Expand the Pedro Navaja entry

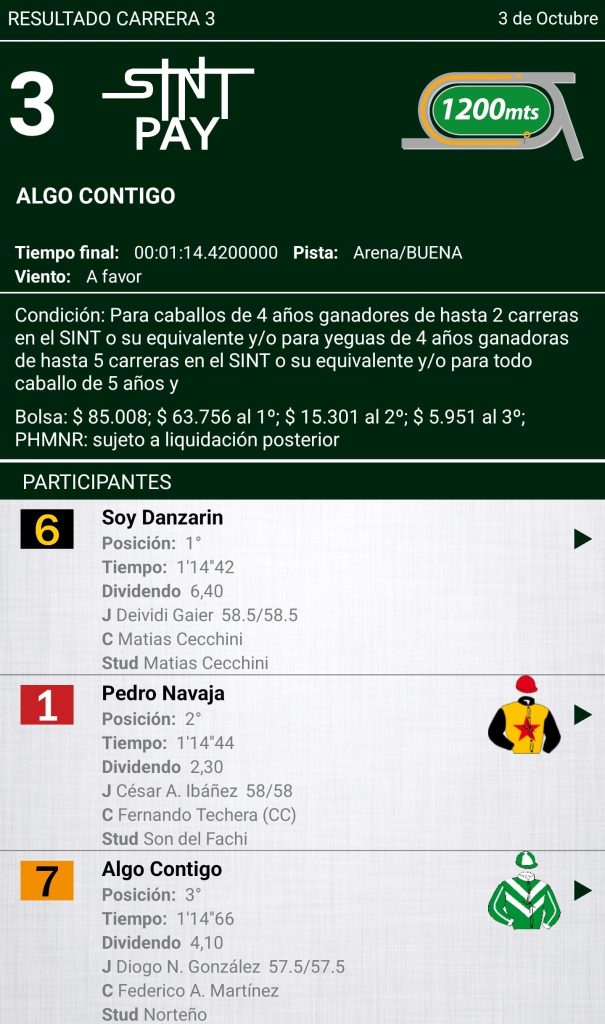582,715
